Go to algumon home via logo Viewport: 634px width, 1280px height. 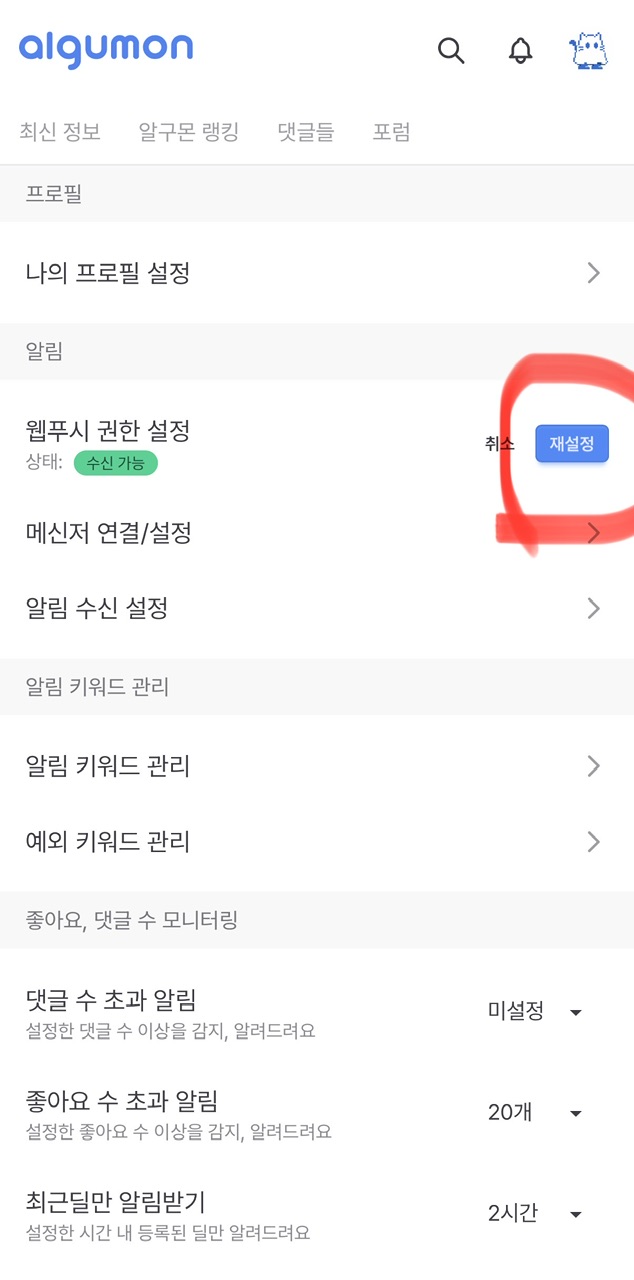point(106,48)
